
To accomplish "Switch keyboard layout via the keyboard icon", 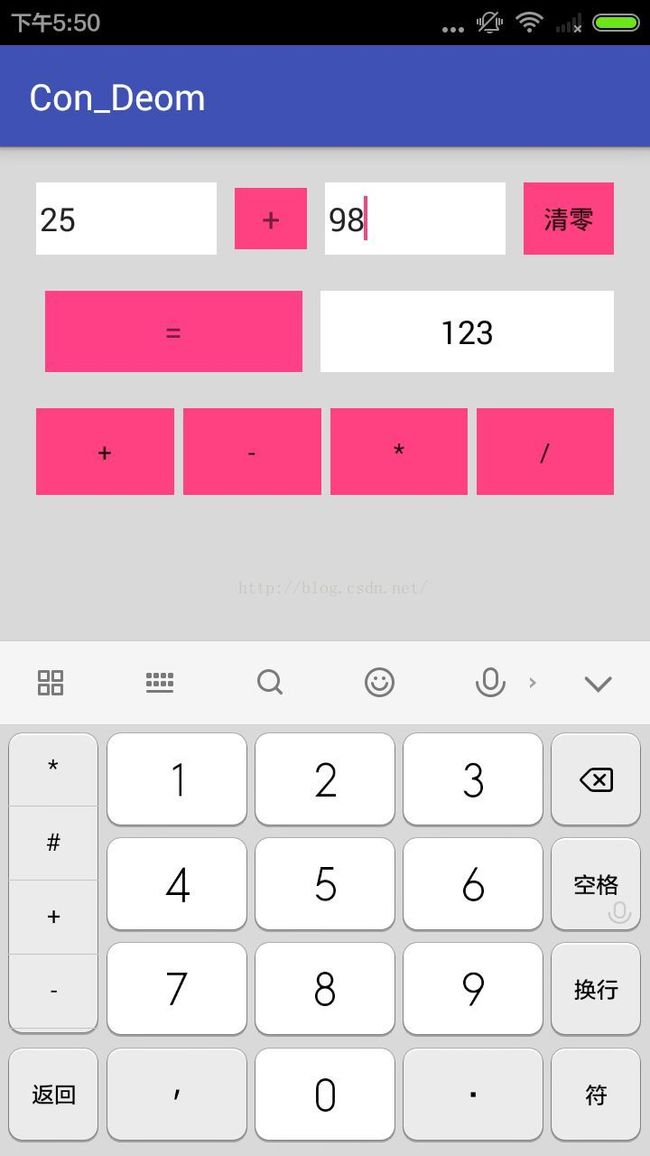I will coord(160,683).
